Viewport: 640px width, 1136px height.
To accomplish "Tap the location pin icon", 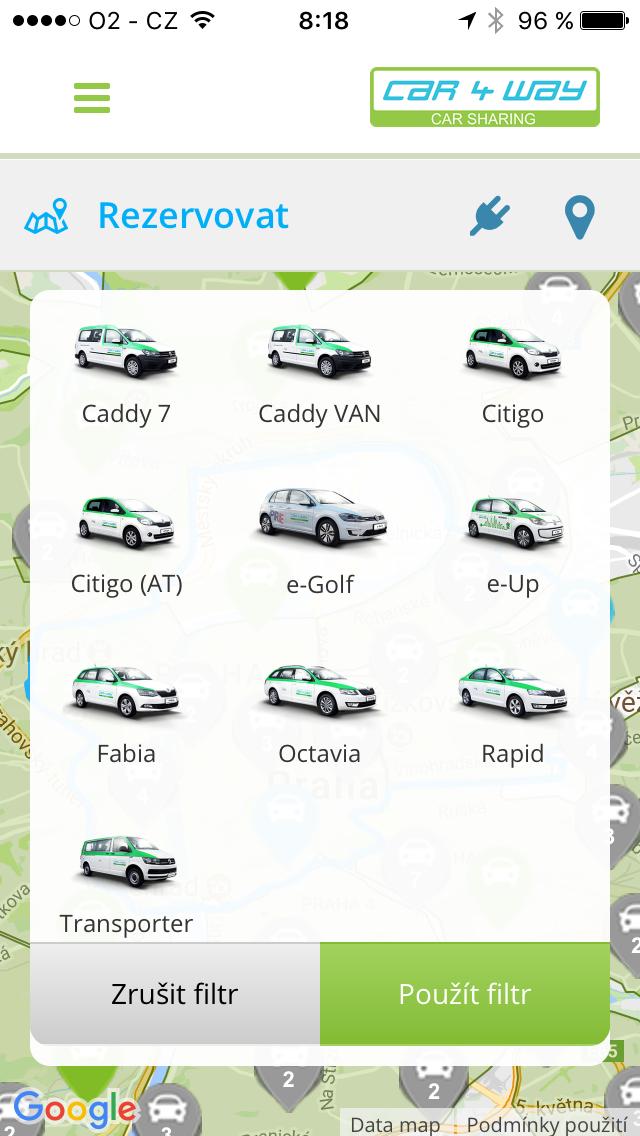I will click(579, 217).
